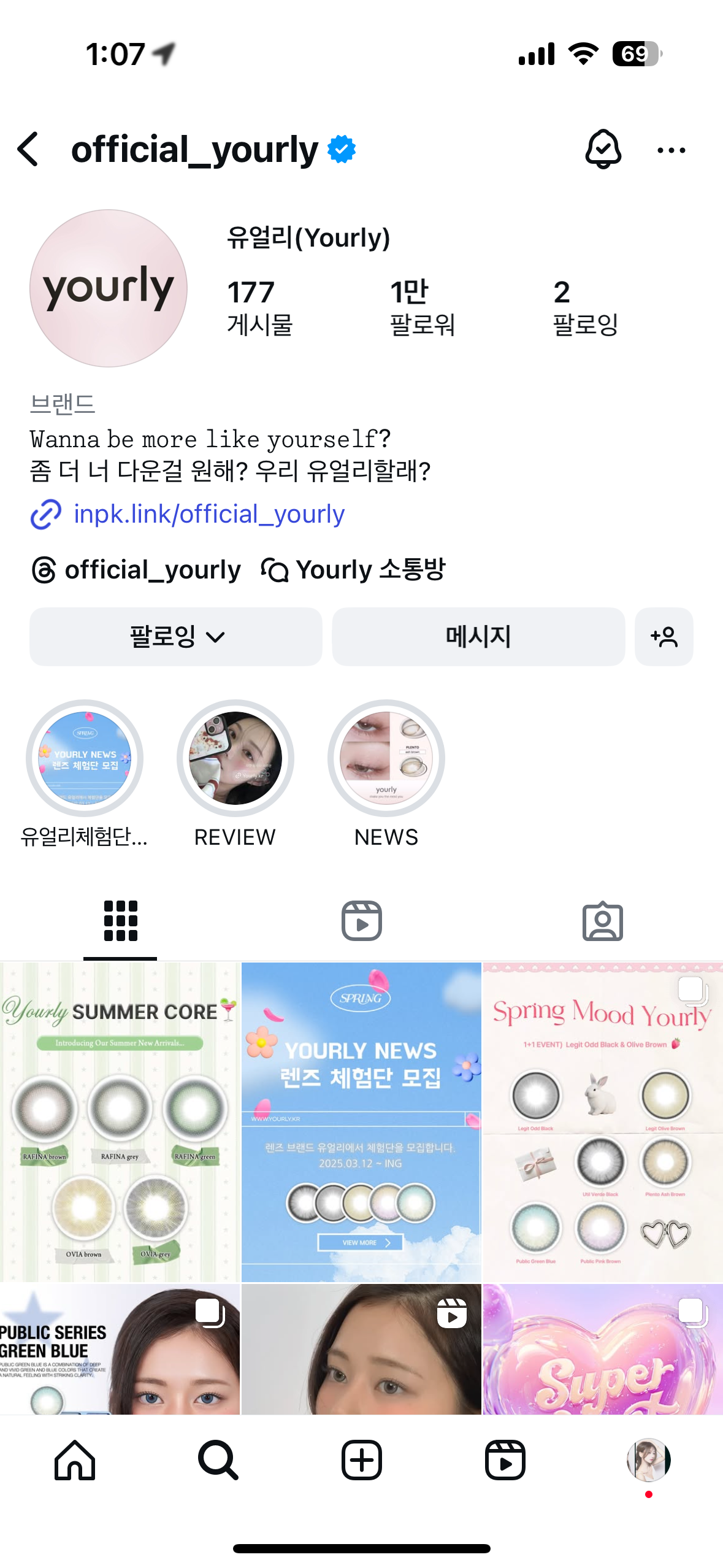Open the Summer Core post
Screen dimensions: 723x1568
click(x=120, y=1121)
